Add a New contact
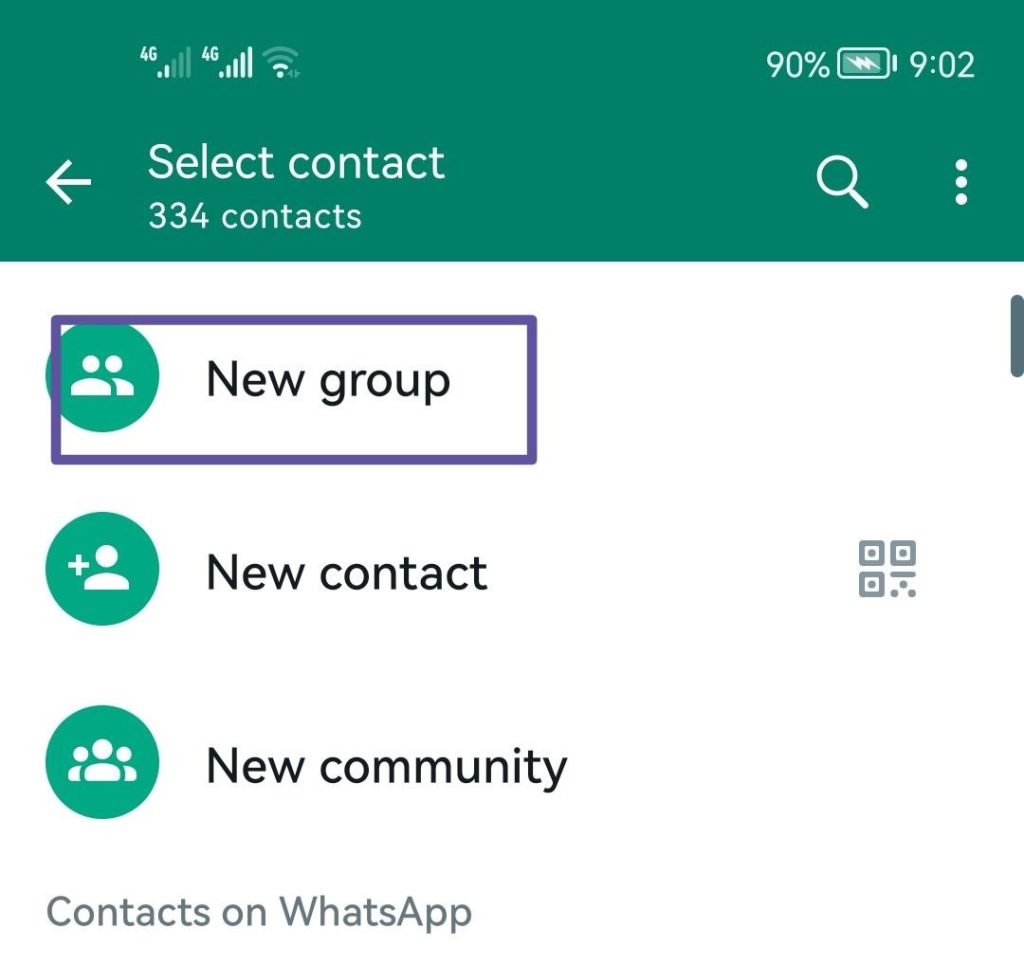 click(346, 573)
